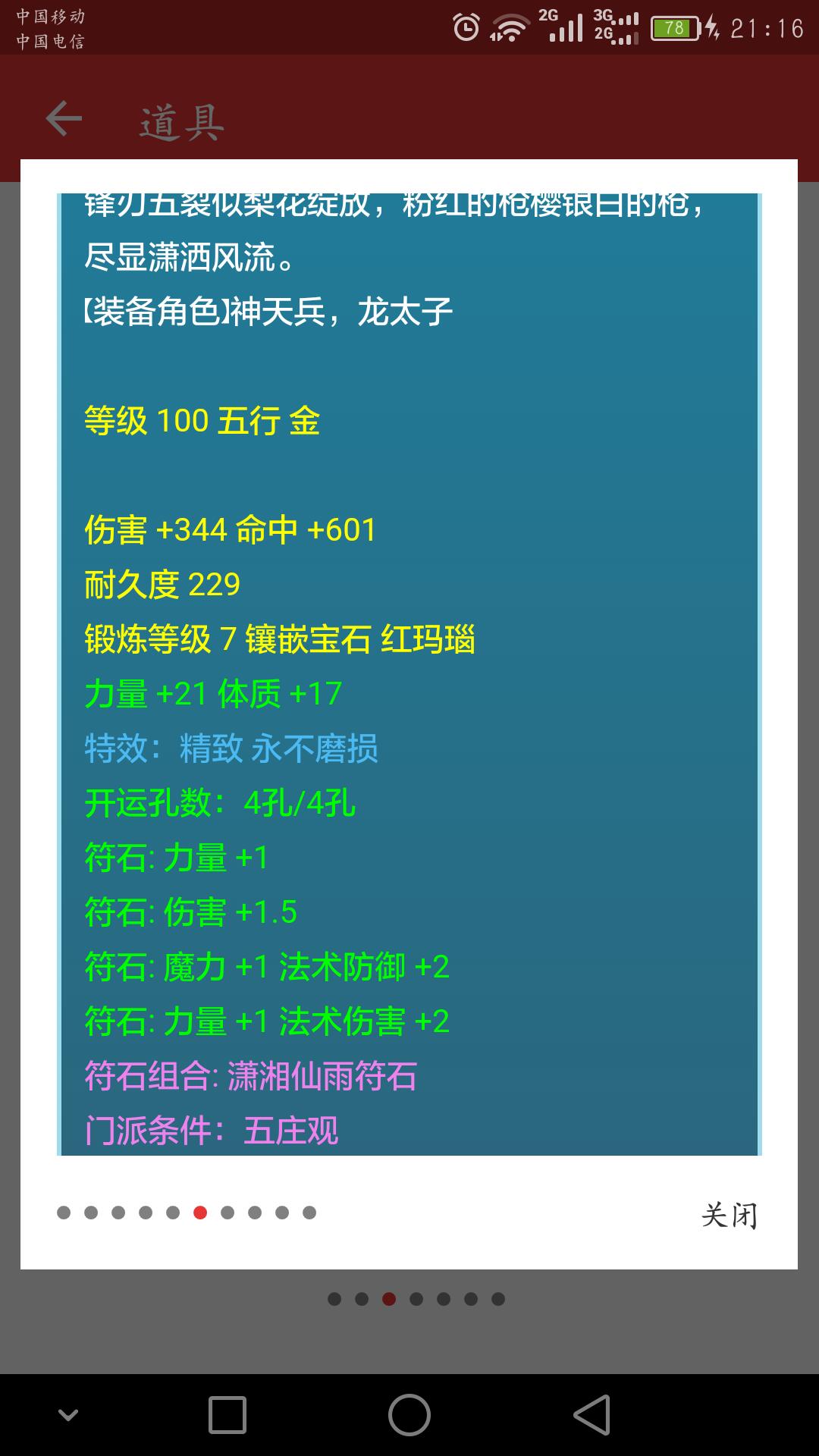Close the item details dialog with 关闭

[729, 1215]
